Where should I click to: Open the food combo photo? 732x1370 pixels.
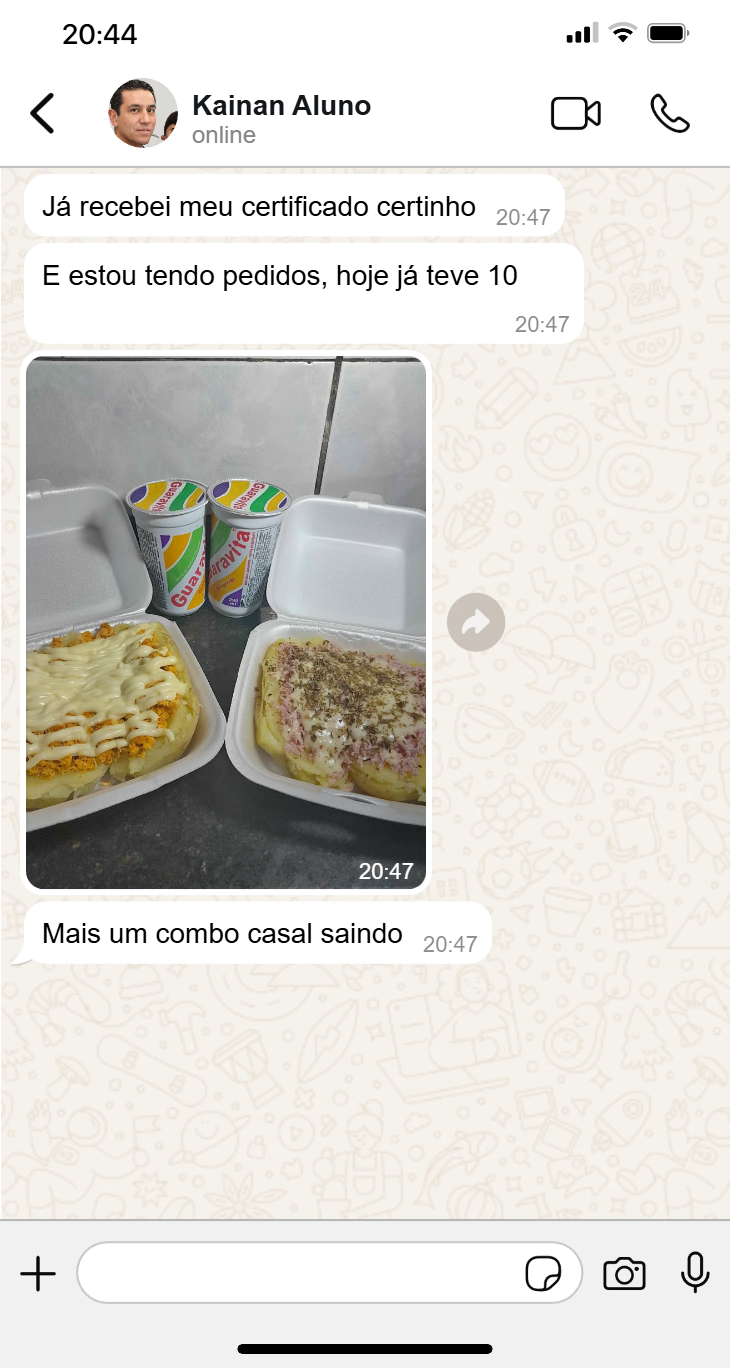(226, 622)
